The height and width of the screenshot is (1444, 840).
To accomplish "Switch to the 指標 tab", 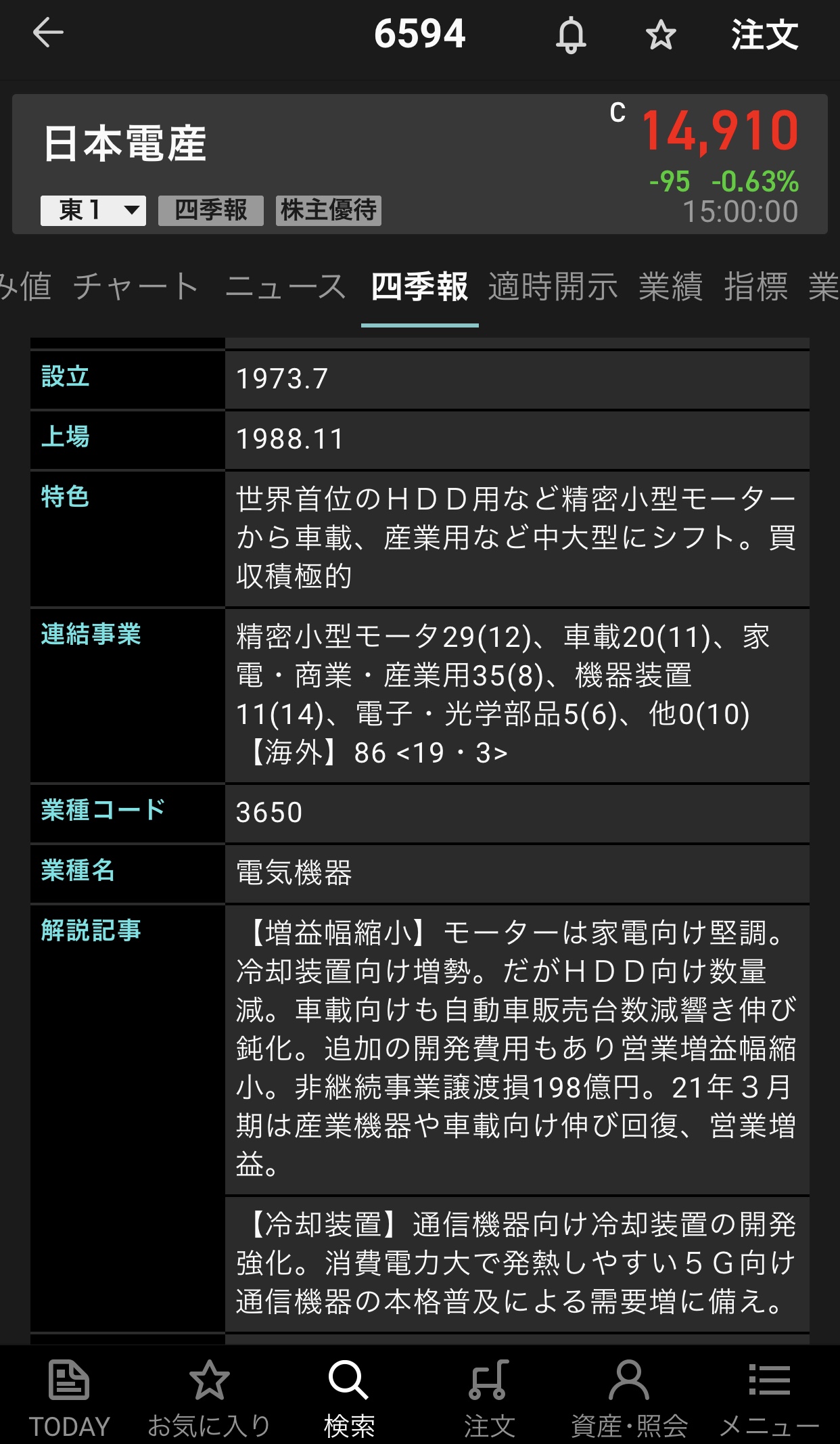I will coord(755,287).
